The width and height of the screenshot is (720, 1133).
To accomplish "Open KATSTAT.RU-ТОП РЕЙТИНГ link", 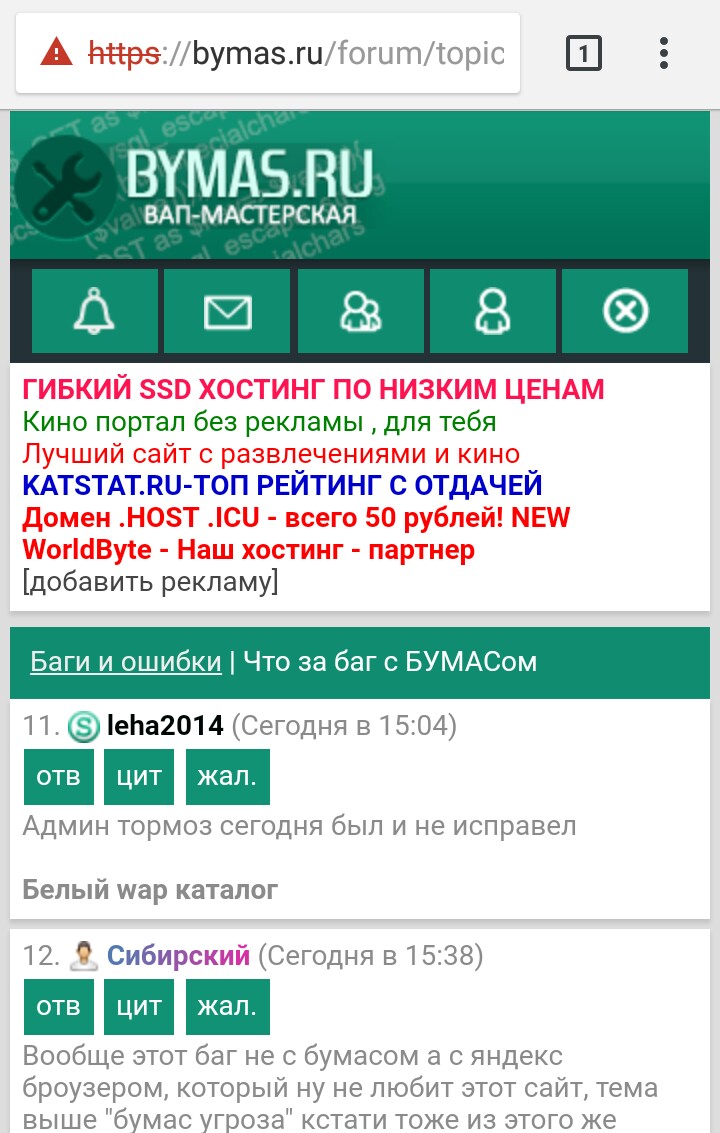I will point(282,485).
